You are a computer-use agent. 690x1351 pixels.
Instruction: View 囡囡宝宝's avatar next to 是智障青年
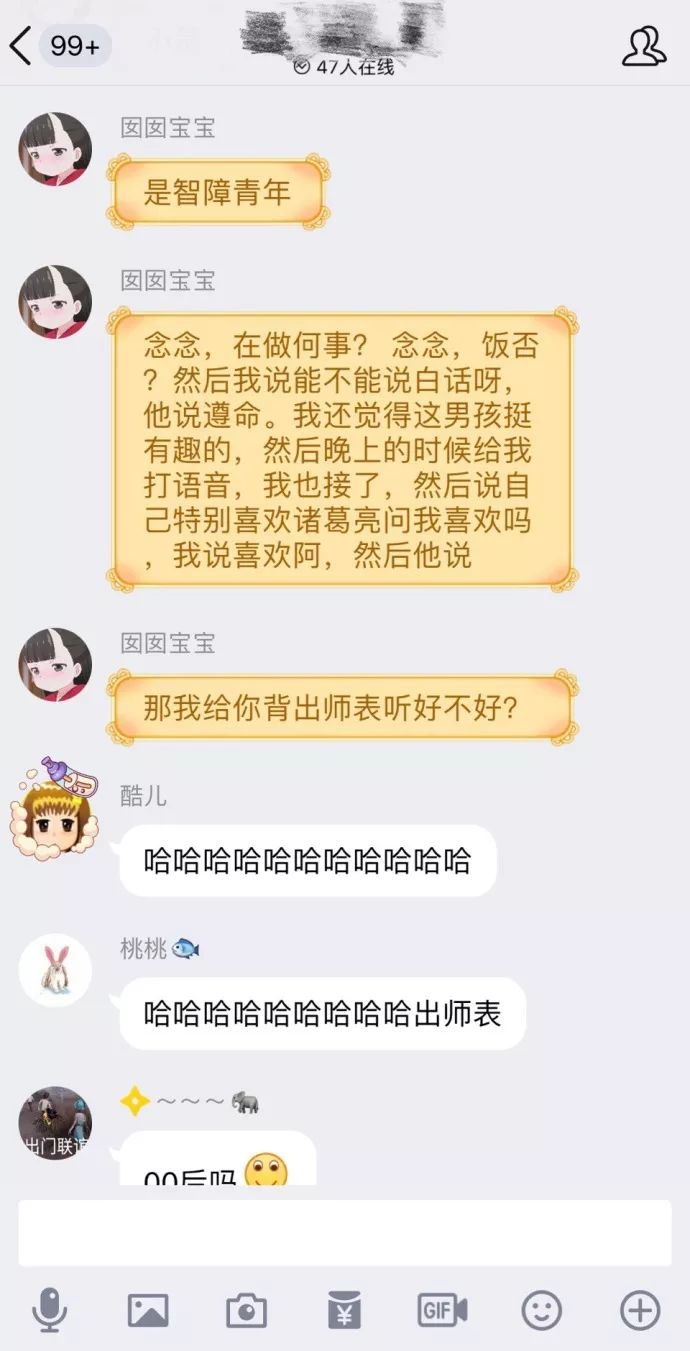coord(55,149)
